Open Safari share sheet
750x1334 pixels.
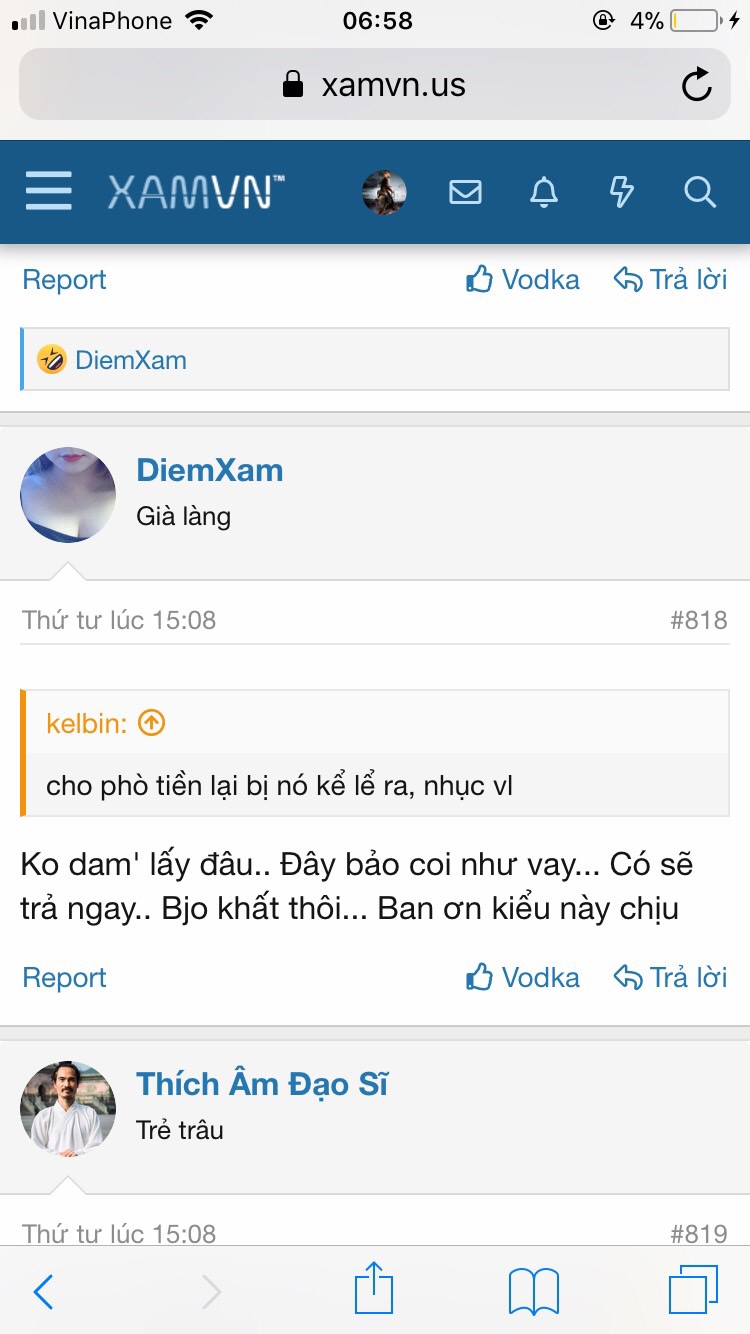pyautogui.click(x=374, y=1291)
